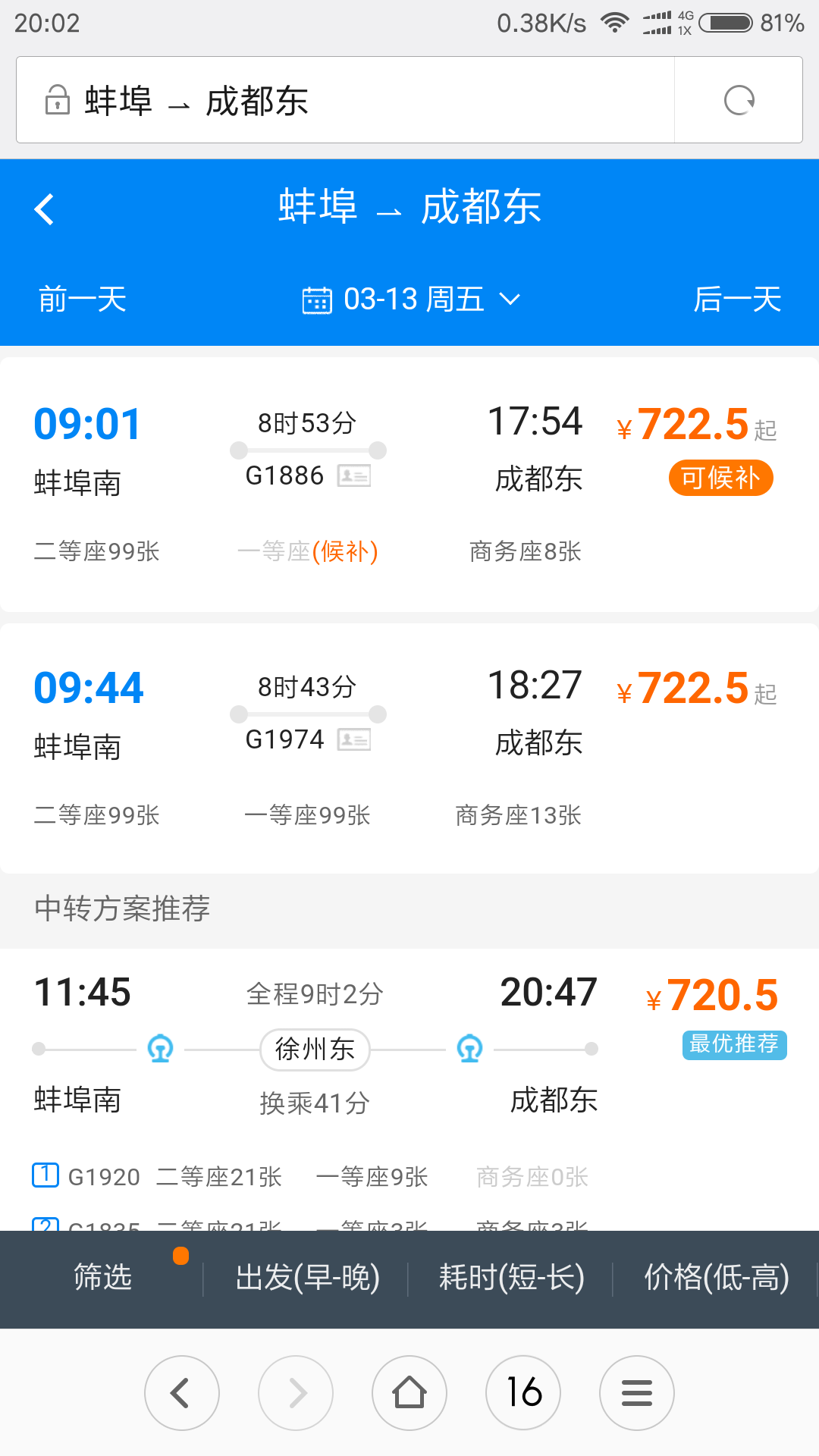Switch to the previous day (前一天)
This screenshot has width=819, height=1456.
pos(83,299)
